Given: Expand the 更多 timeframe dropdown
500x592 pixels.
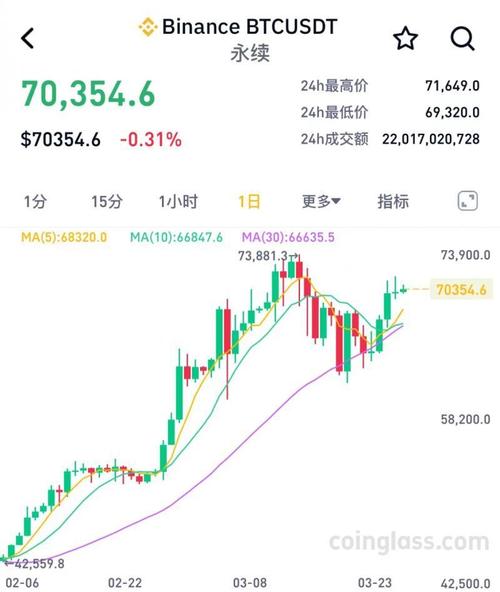Looking at the screenshot, I should [x=321, y=201].
